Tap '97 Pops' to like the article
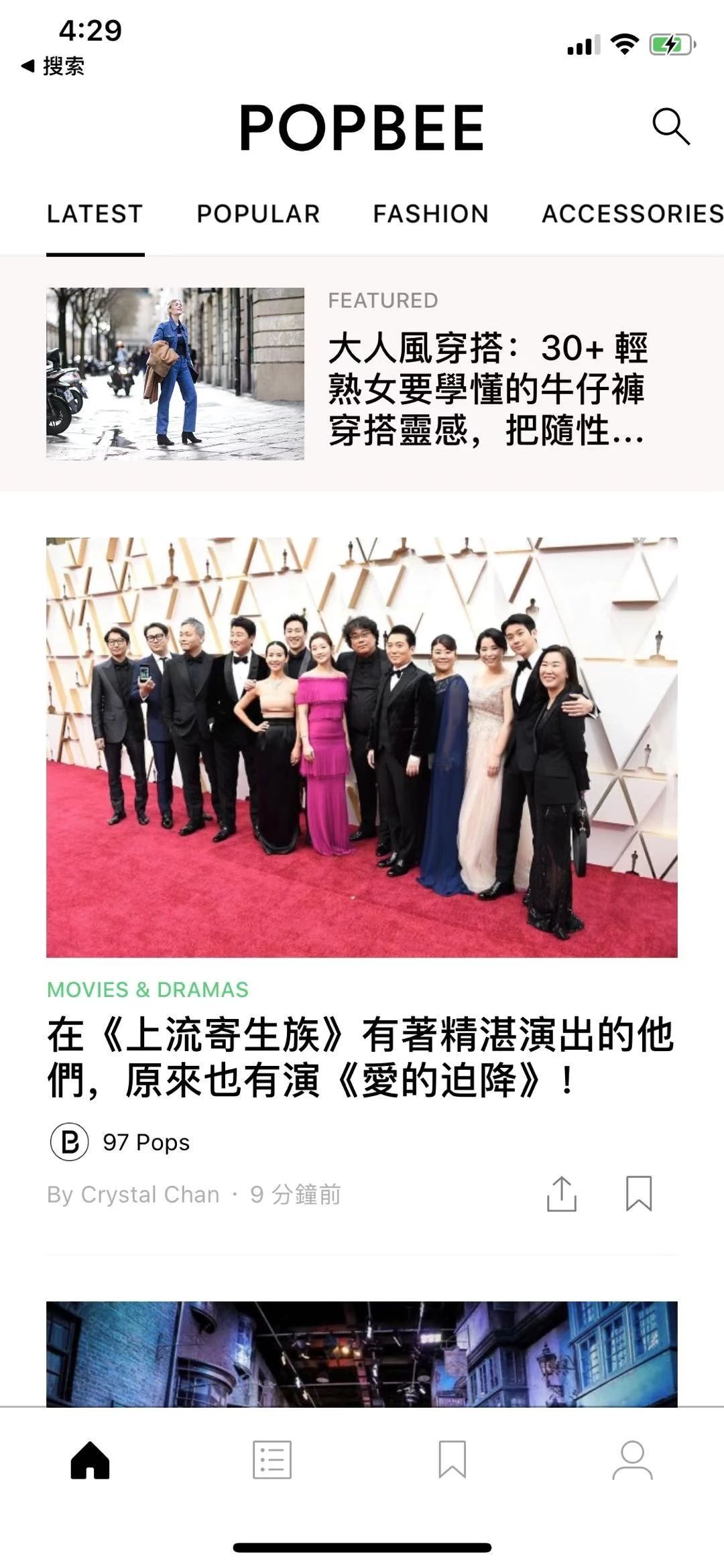 pyautogui.click(x=145, y=1140)
